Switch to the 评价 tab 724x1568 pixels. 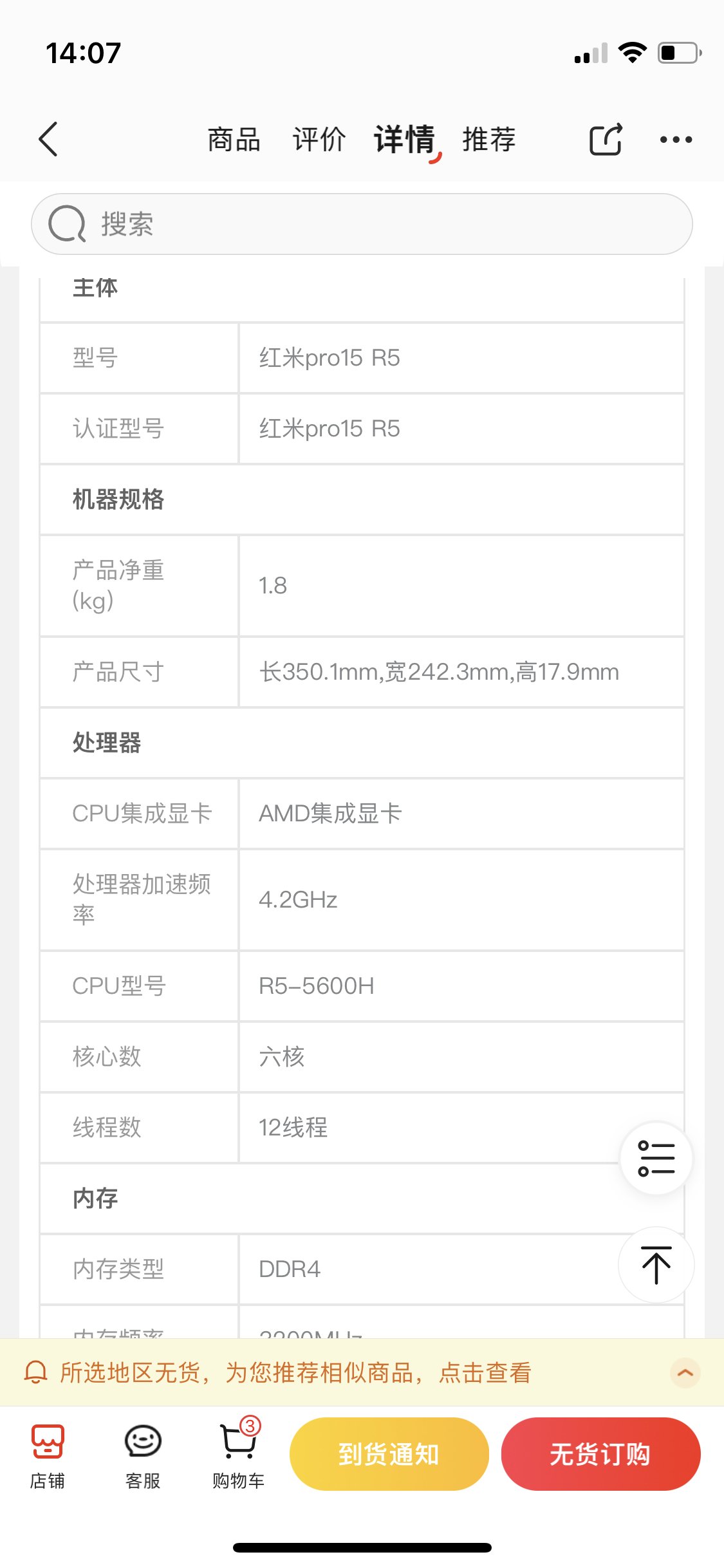pos(319,139)
